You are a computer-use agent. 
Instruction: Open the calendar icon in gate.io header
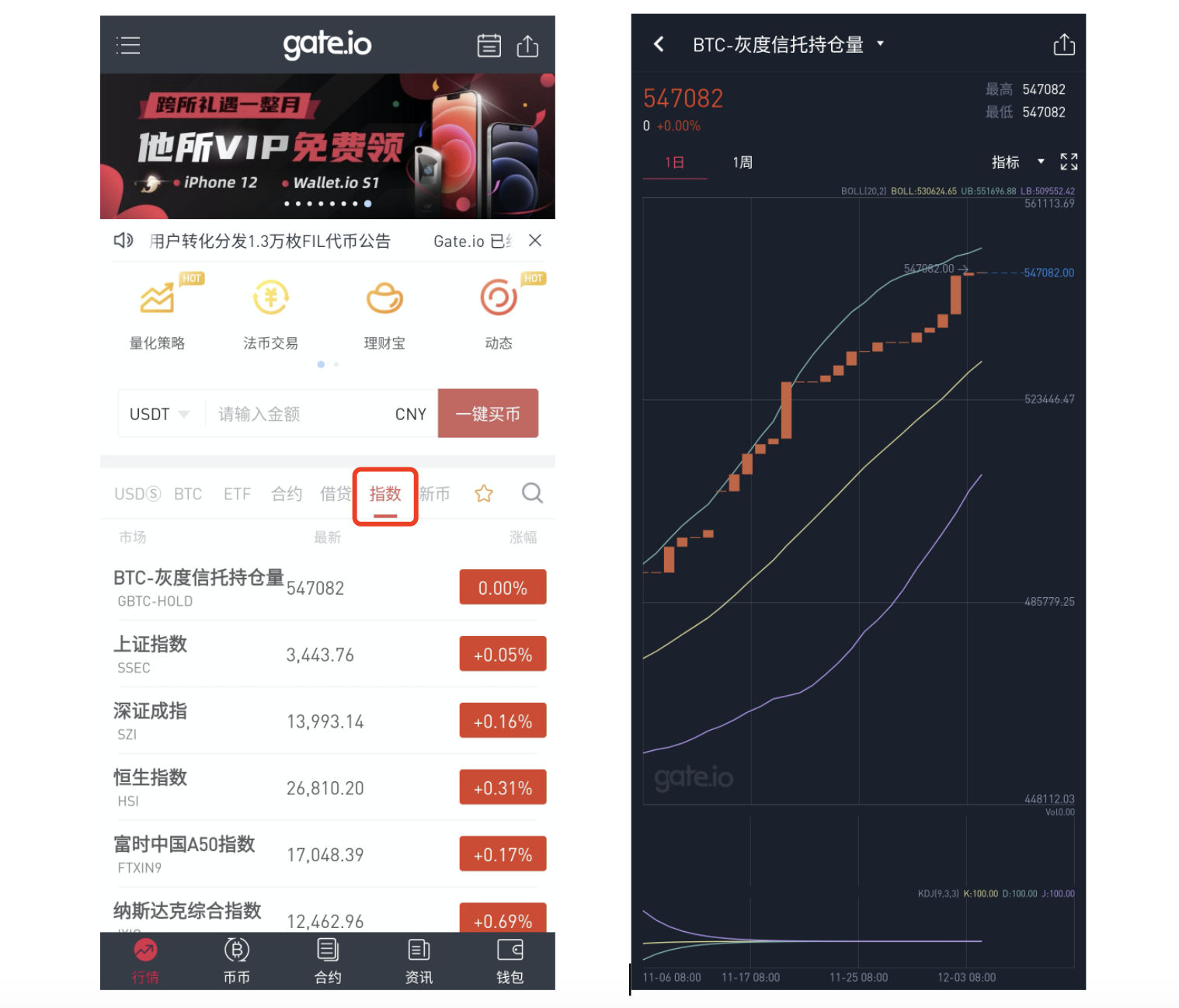tap(489, 46)
